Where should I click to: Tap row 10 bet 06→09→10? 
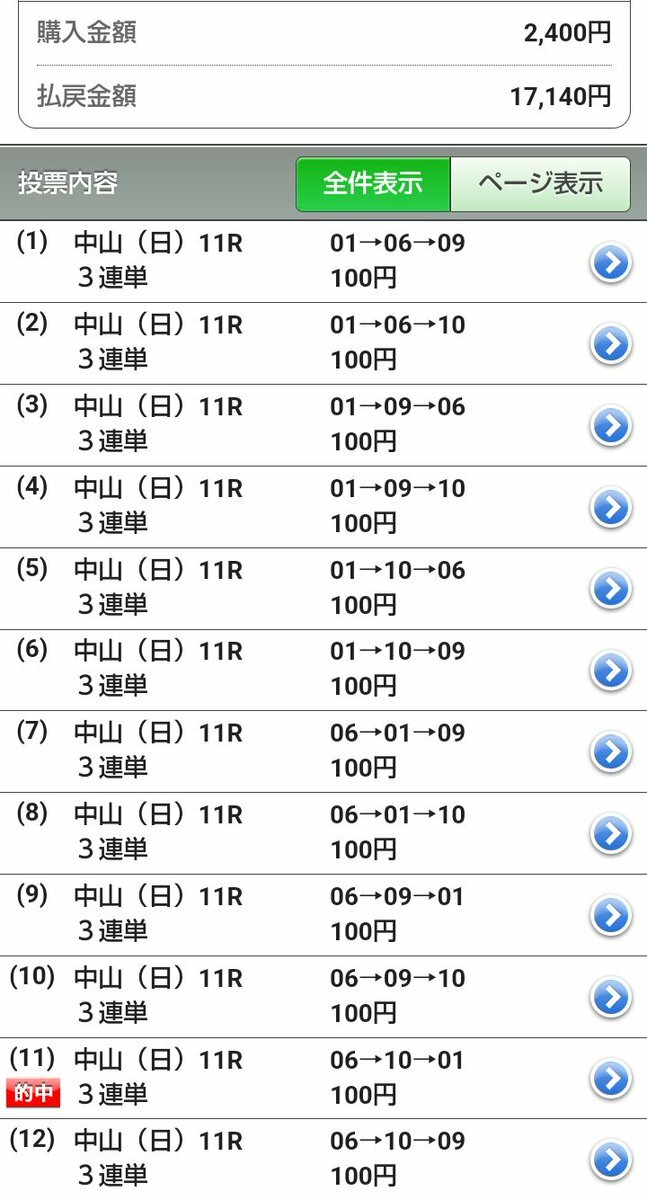(610, 997)
